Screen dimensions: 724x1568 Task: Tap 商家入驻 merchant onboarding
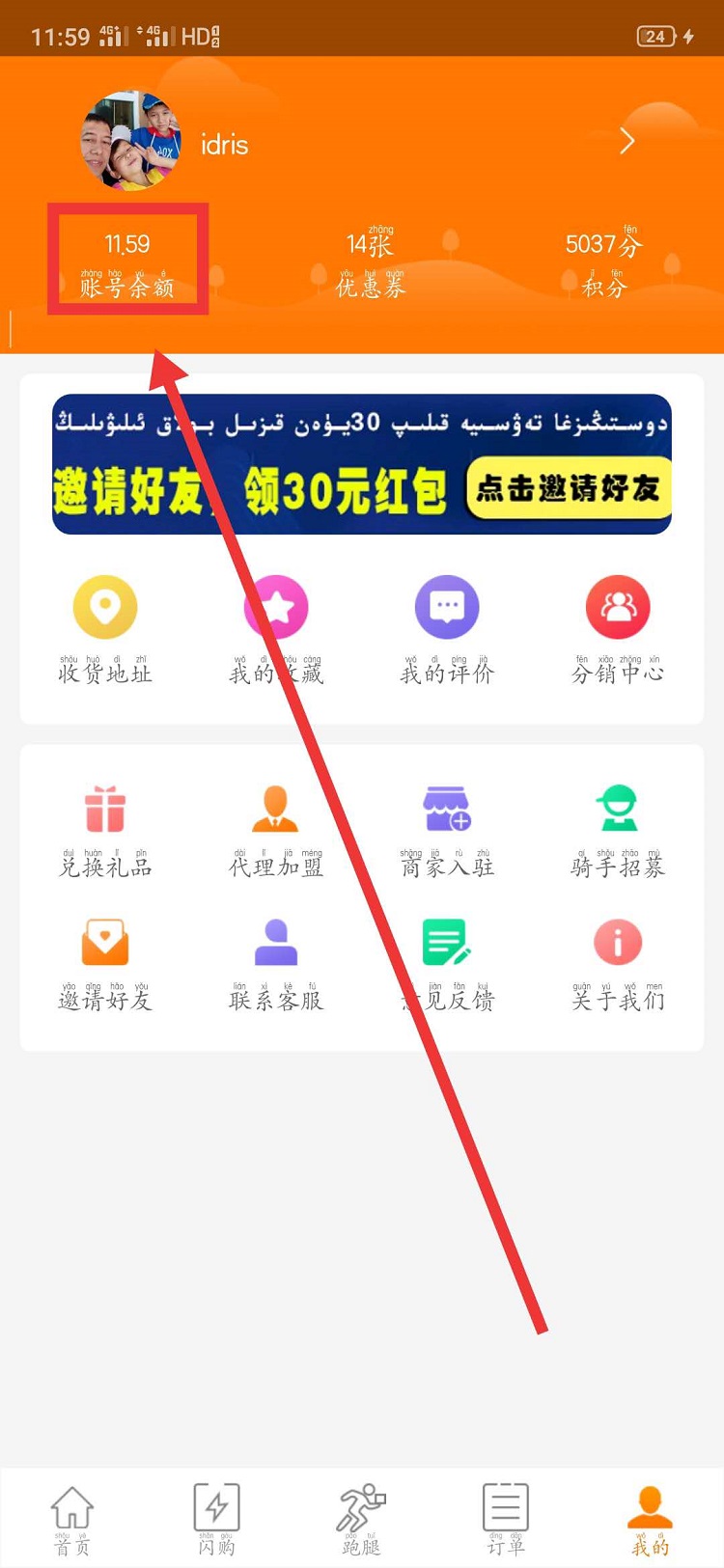click(447, 830)
